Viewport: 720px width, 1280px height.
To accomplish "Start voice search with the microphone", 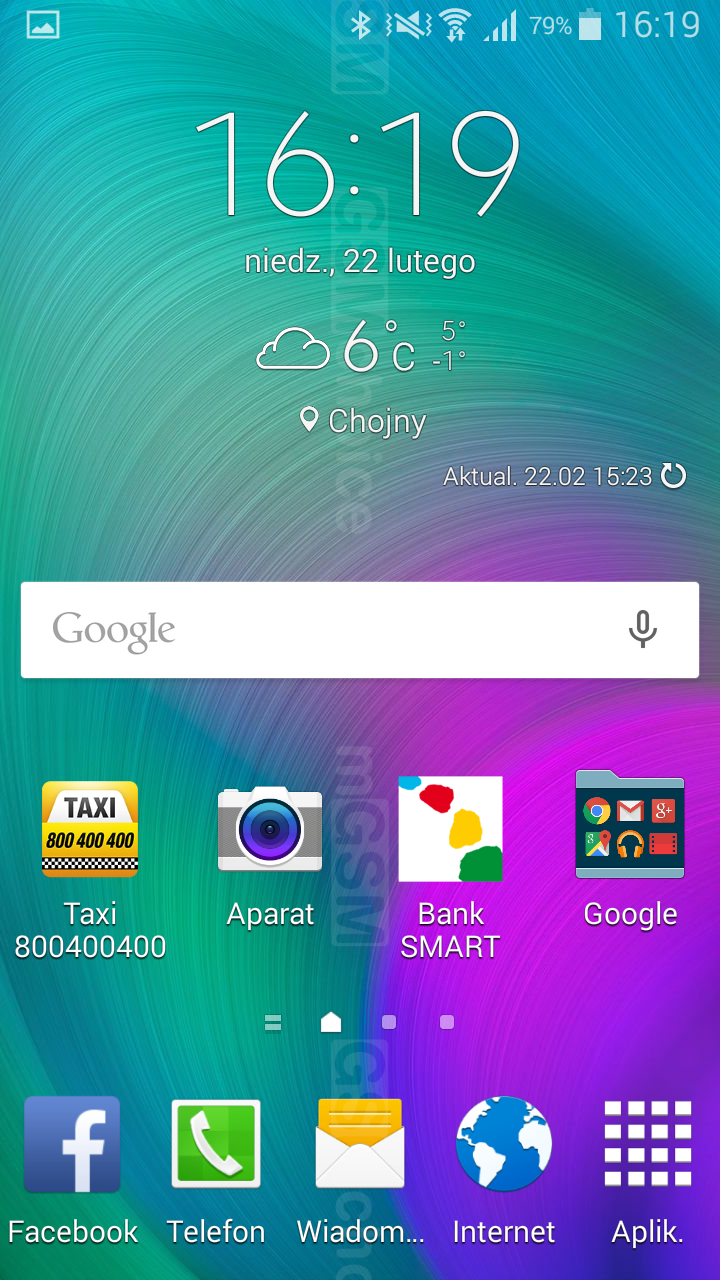I will pyautogui.click(x=642, y=629).
